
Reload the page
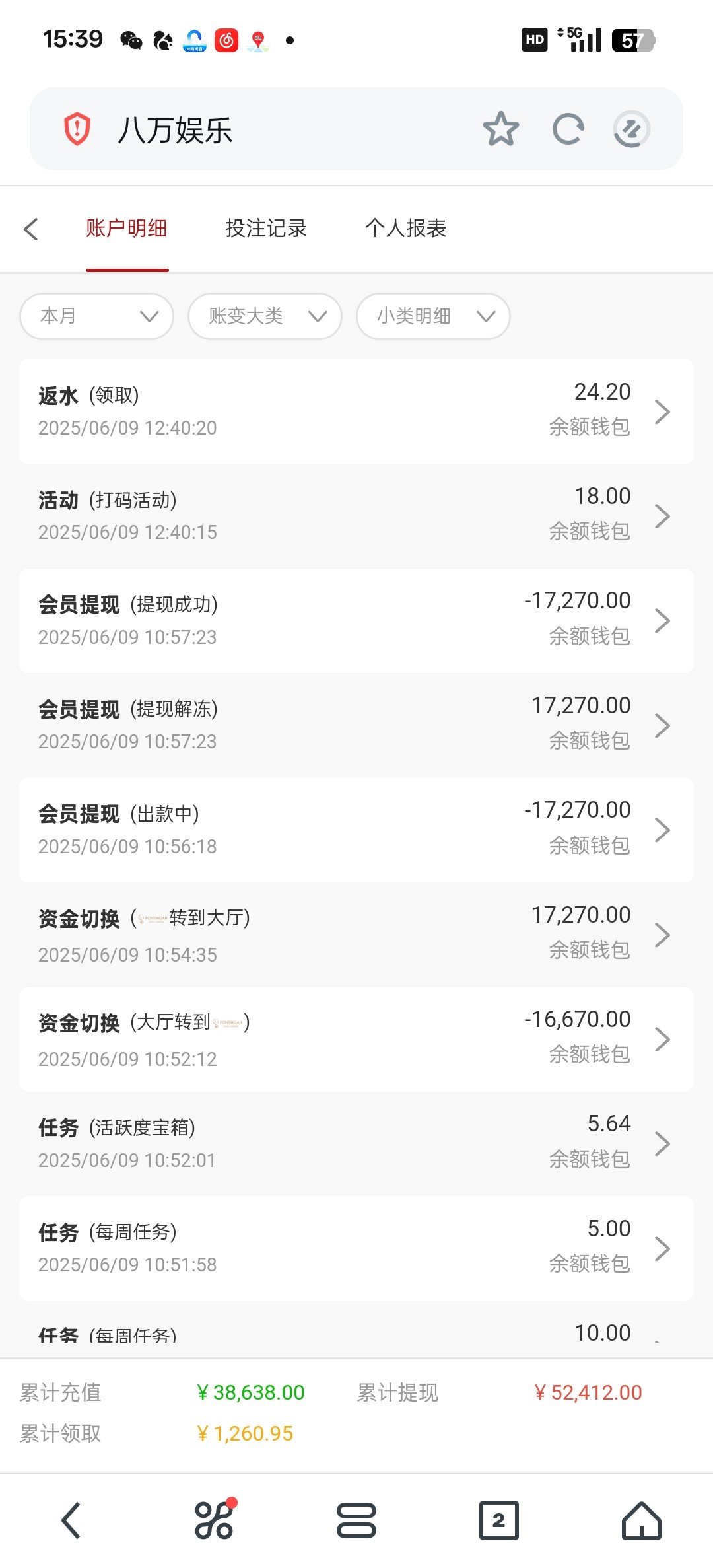[x=568, y=129]
